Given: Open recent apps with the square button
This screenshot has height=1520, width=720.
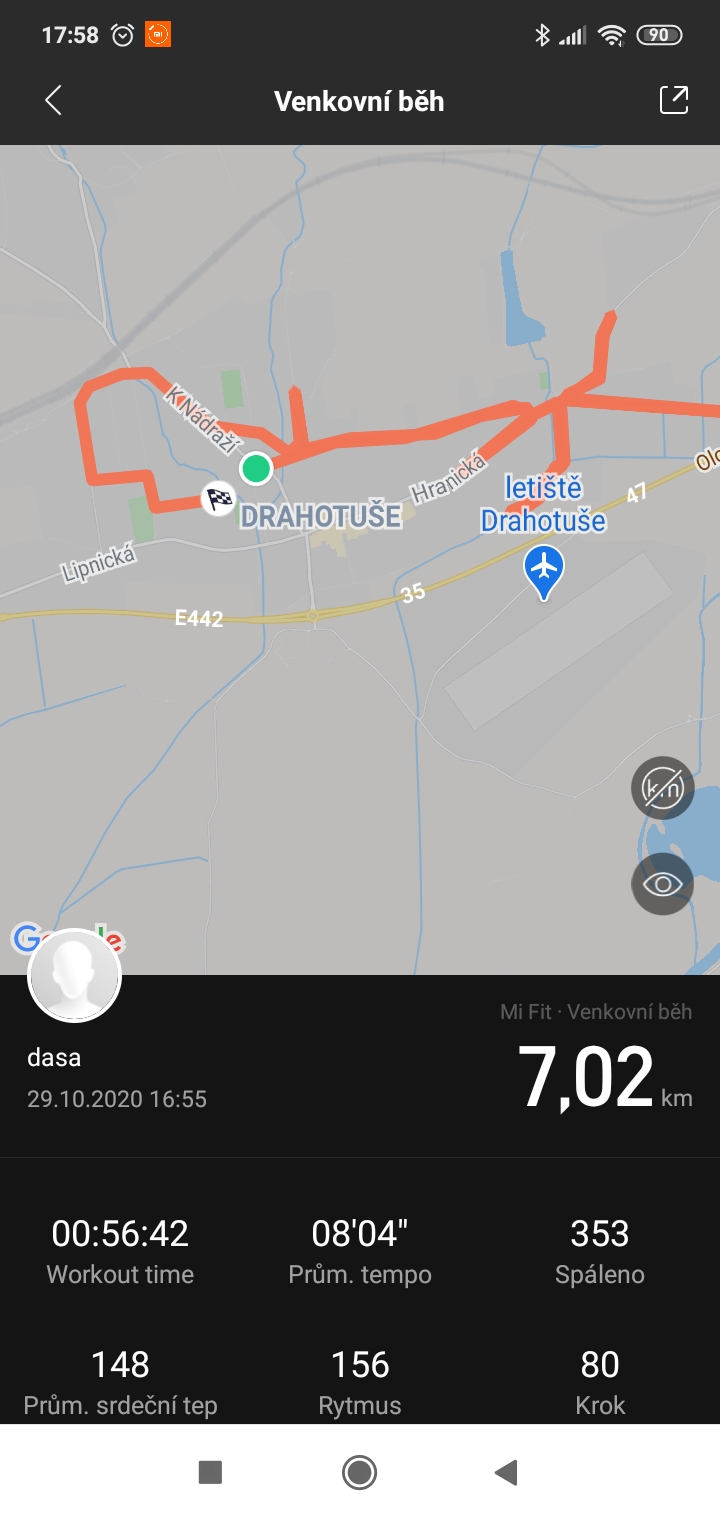Looking at the screenshot, I should (210, 1472).
